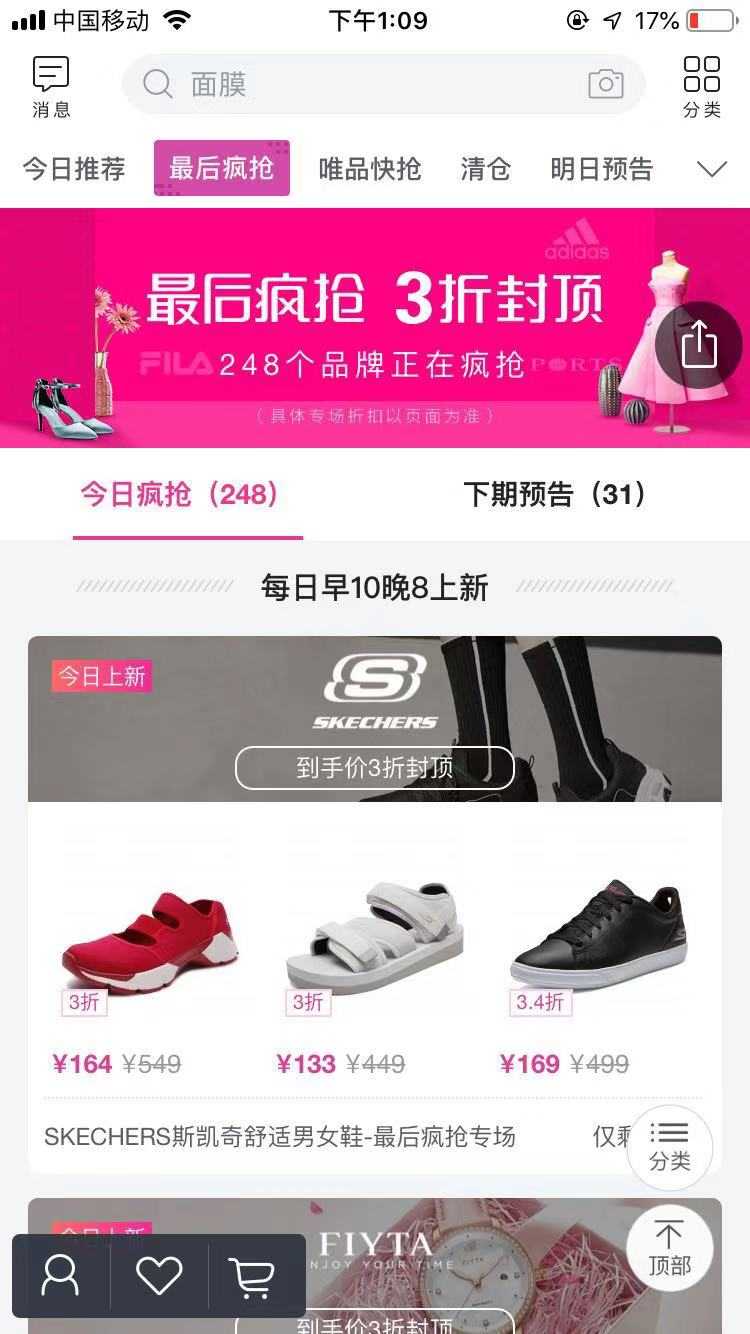The height and width of the screenshot is (1334, 750).
Task: Switch to 下期预告 (31) tab
Action: click(555, 494)
